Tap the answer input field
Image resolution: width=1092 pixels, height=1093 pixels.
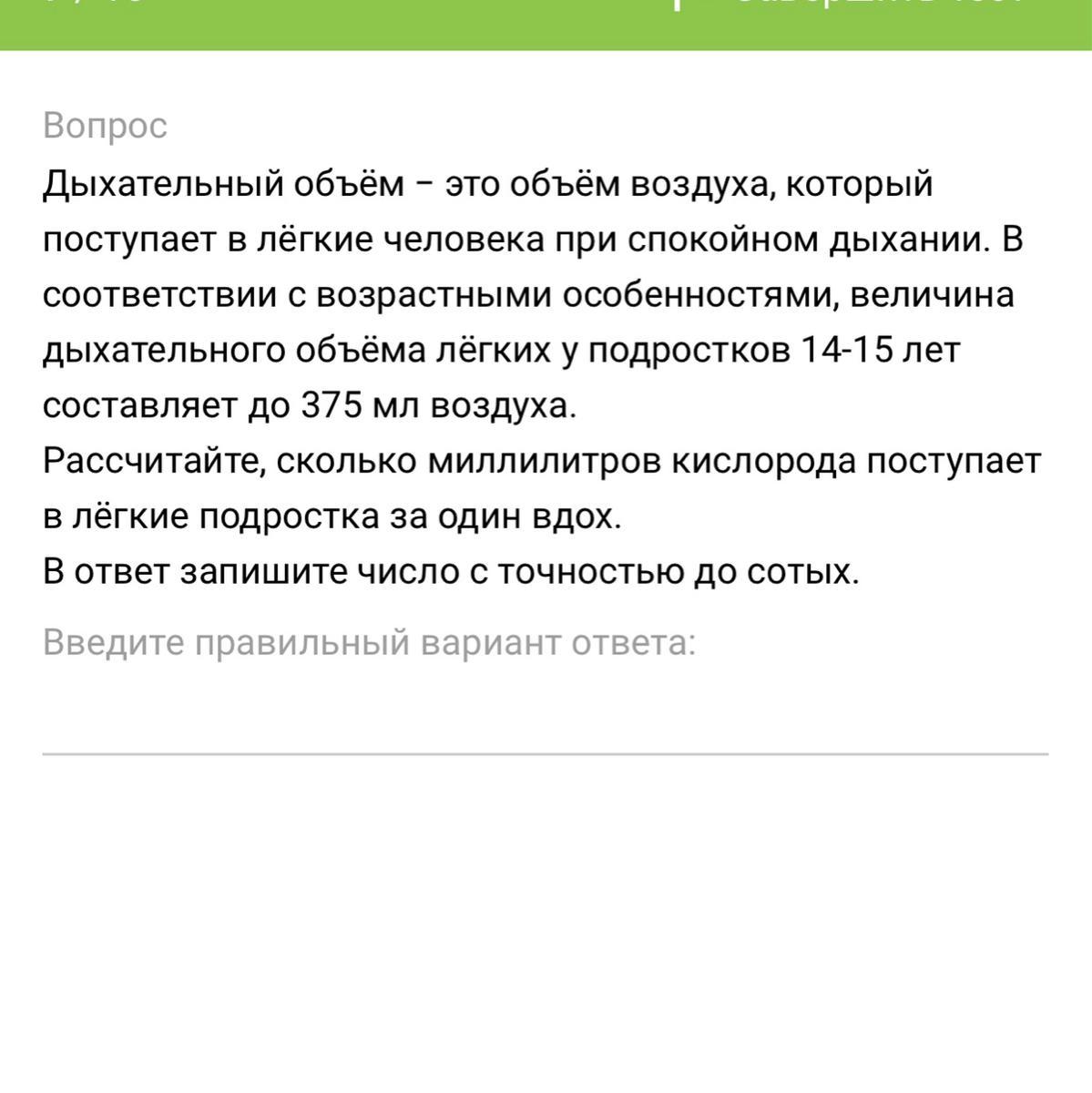tap(545, 720)
